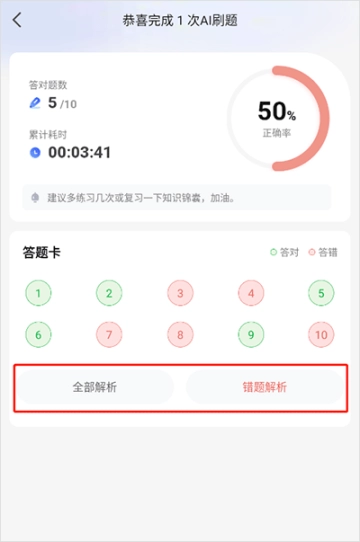The image size is (360, 542).
Task: Open question 9 on the answer card
Action: click(x=251, y=335)
